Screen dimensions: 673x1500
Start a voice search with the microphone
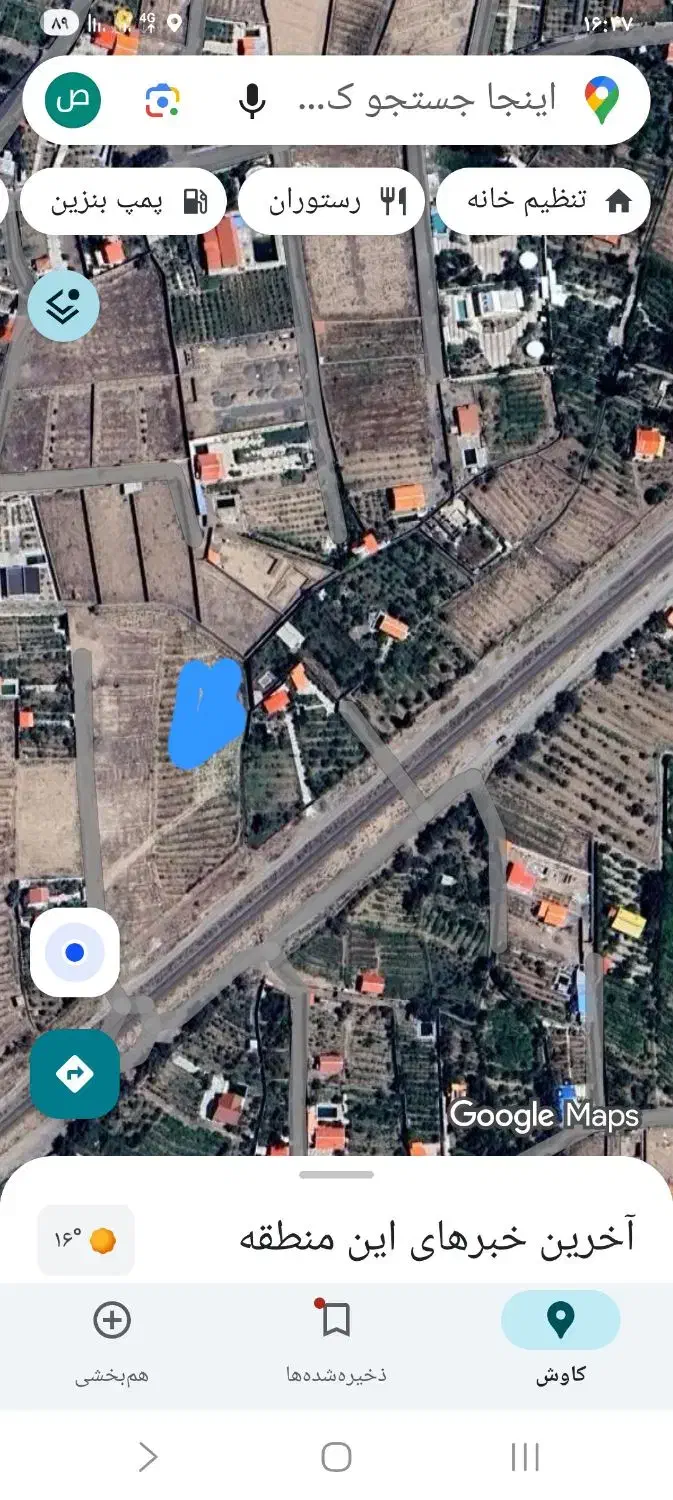point(252,100)
